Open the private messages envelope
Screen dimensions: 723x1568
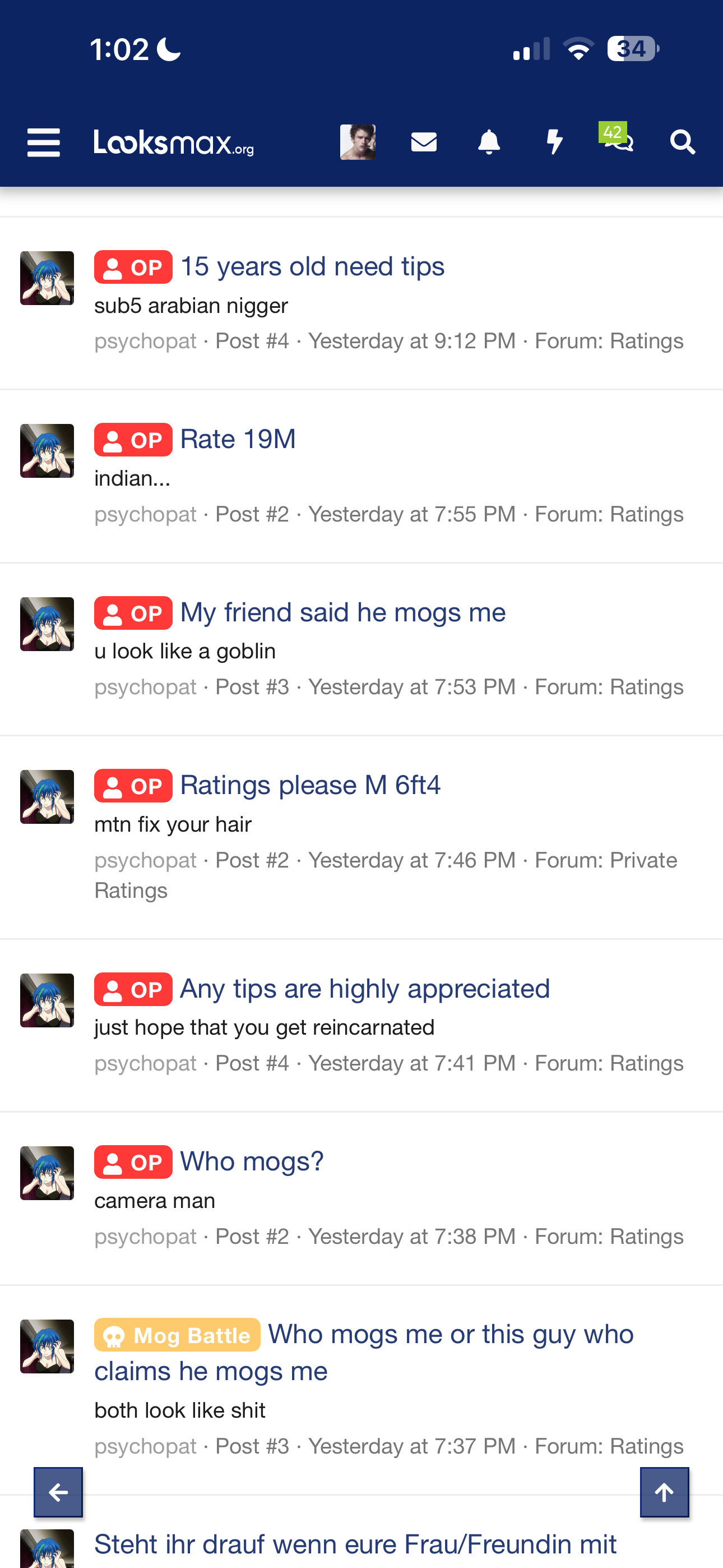click(x=424, y=142)
